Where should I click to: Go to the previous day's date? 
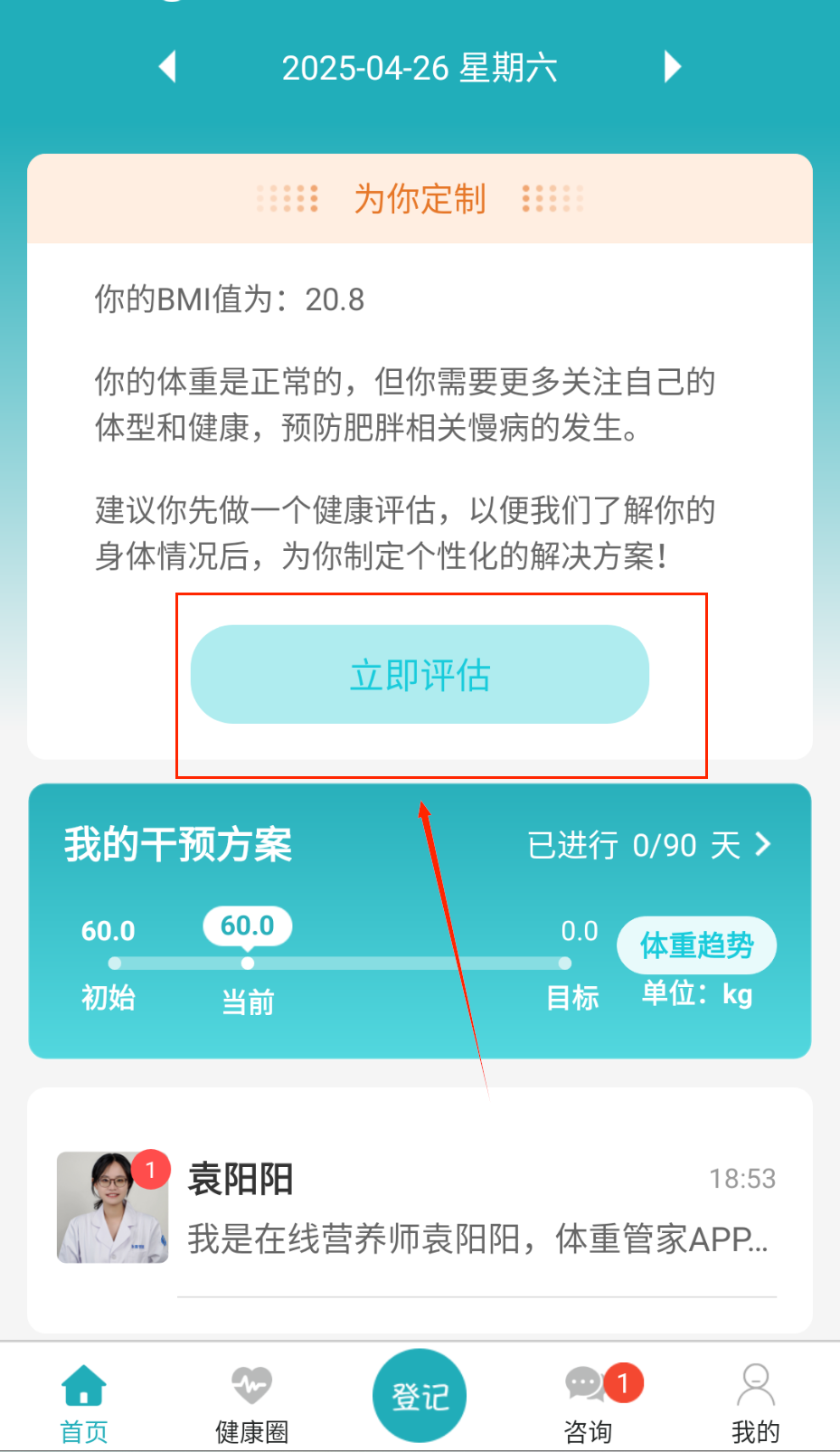tap(167, 67)
